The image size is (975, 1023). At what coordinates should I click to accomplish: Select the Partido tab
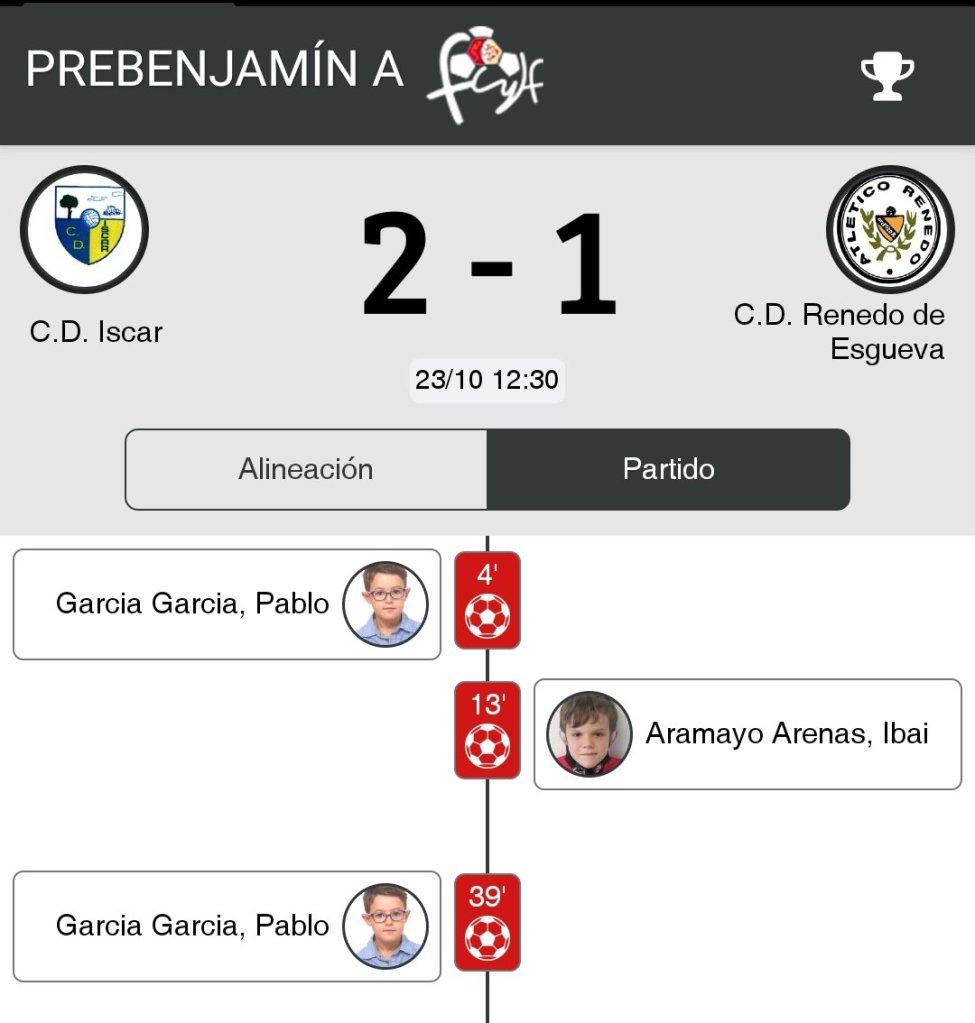tap(668, 469)
